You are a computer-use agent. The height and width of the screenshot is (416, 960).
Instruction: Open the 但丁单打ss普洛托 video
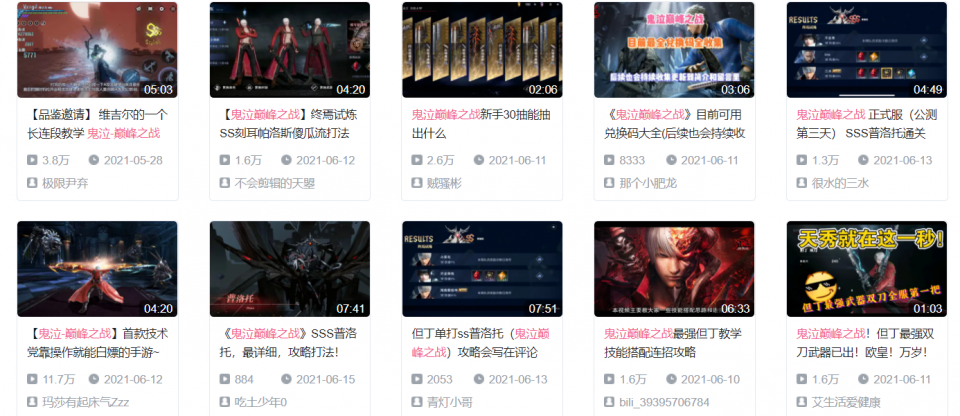tap(481, 269)
